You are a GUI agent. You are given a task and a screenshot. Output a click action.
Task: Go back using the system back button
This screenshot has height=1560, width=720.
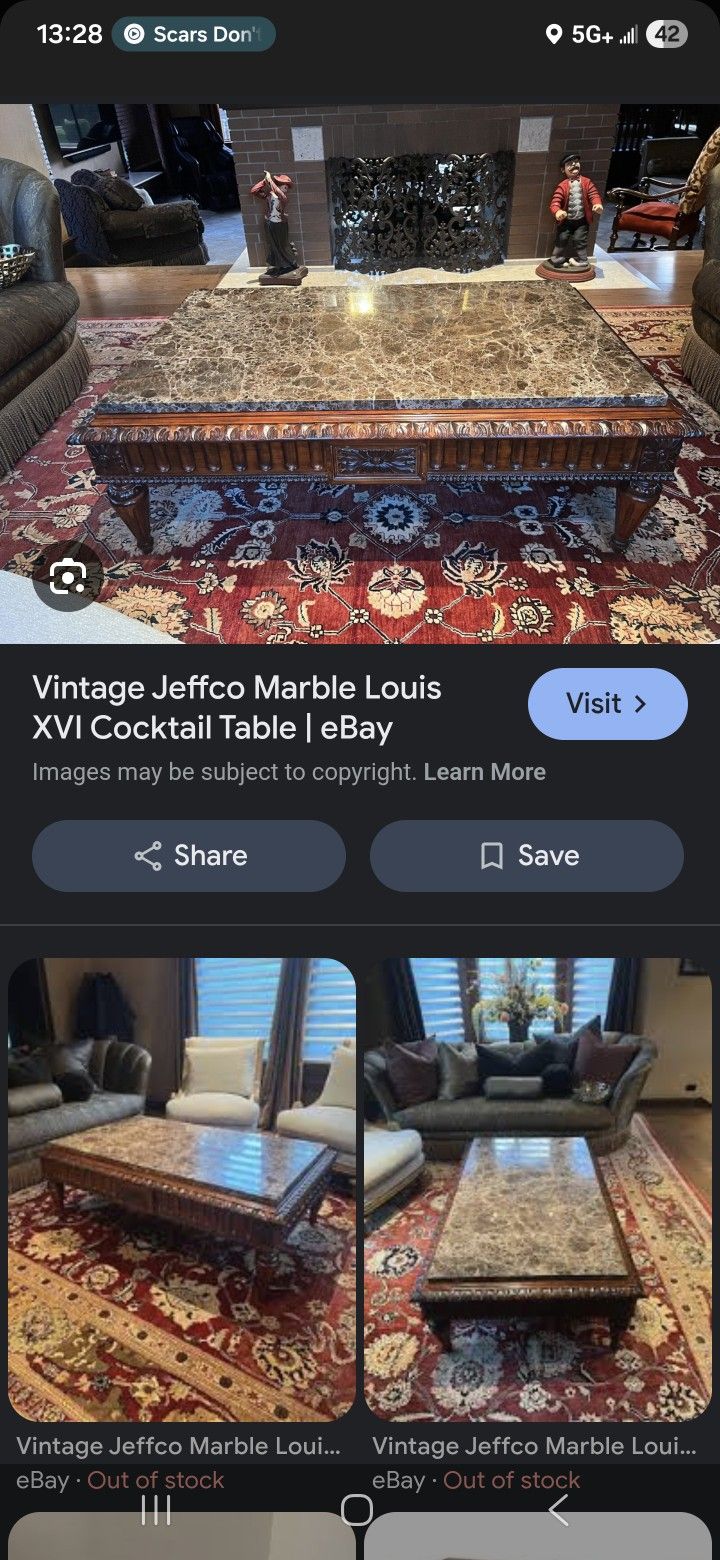(x=558, y=1510)
